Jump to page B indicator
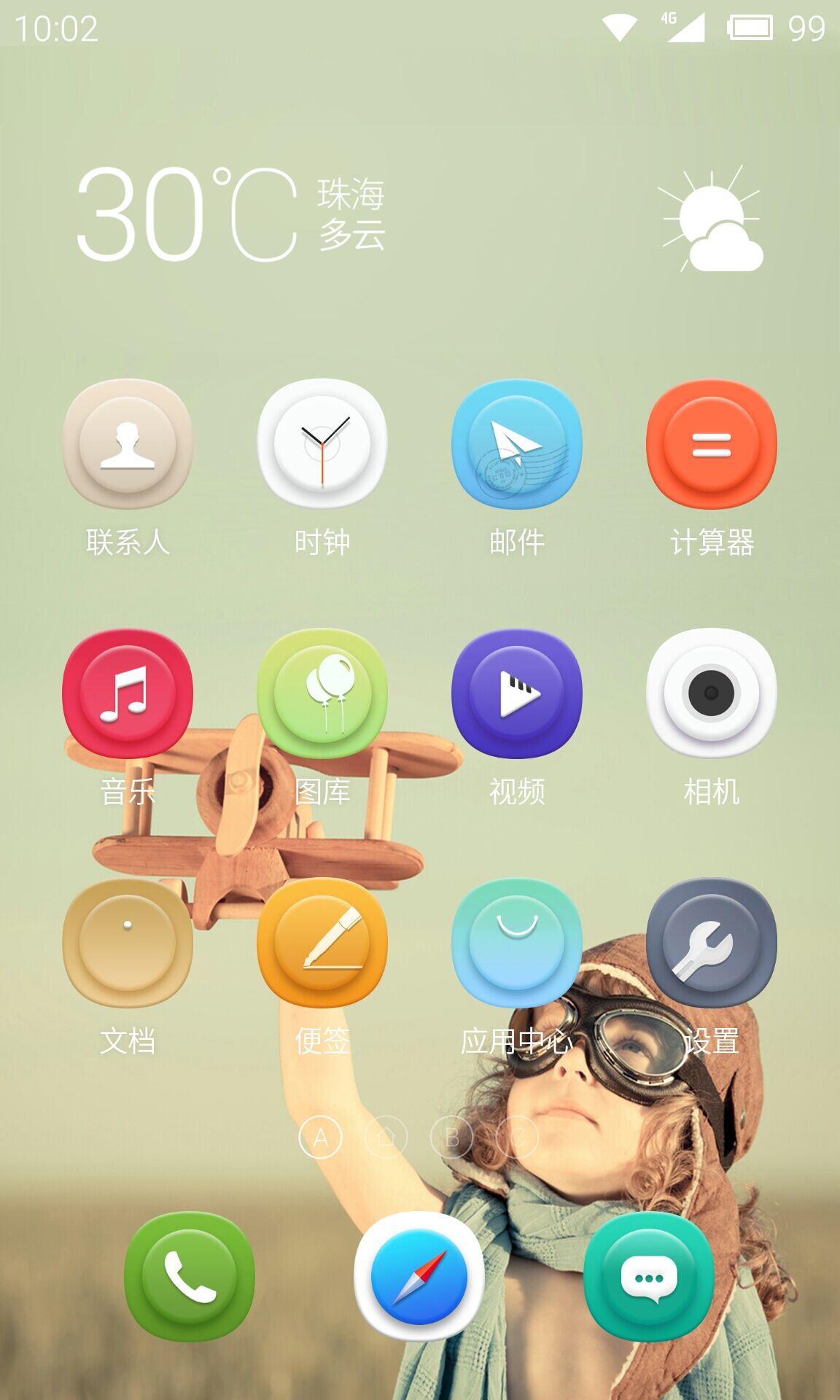Screen dimensions: 840x1400 (x=452, y=1137)
